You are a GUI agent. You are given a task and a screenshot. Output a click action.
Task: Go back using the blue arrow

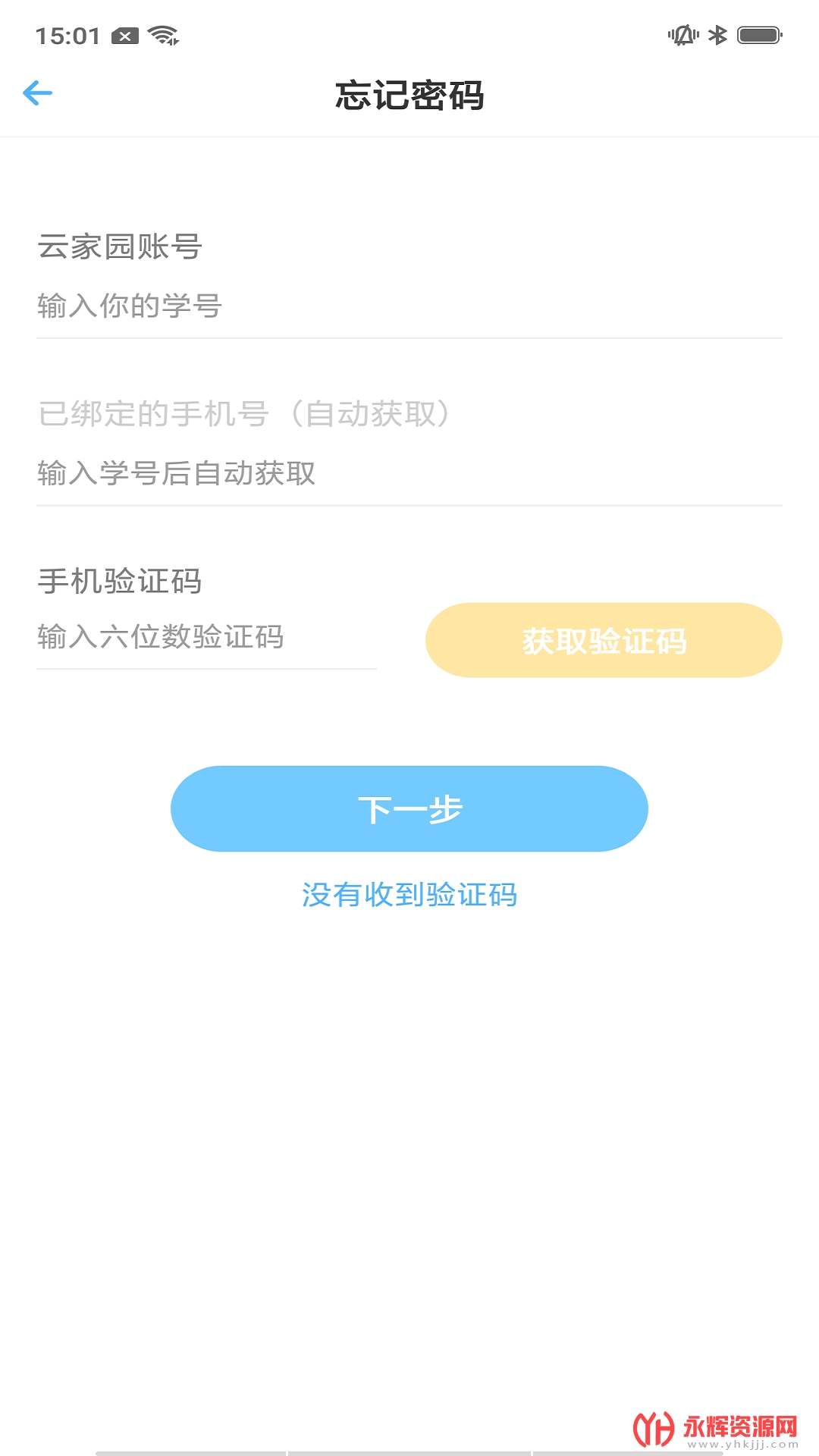[37, 93]
